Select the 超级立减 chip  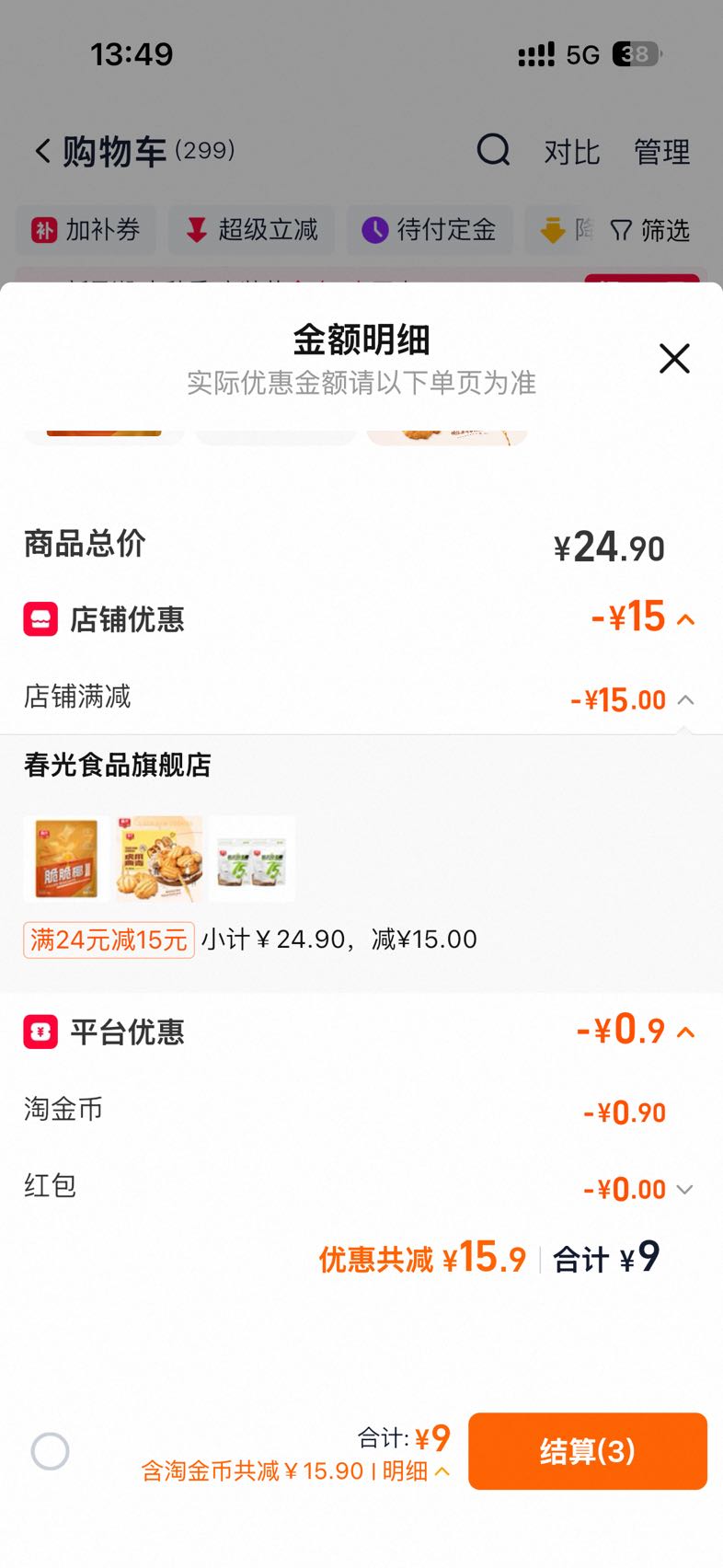click(251, 229)
